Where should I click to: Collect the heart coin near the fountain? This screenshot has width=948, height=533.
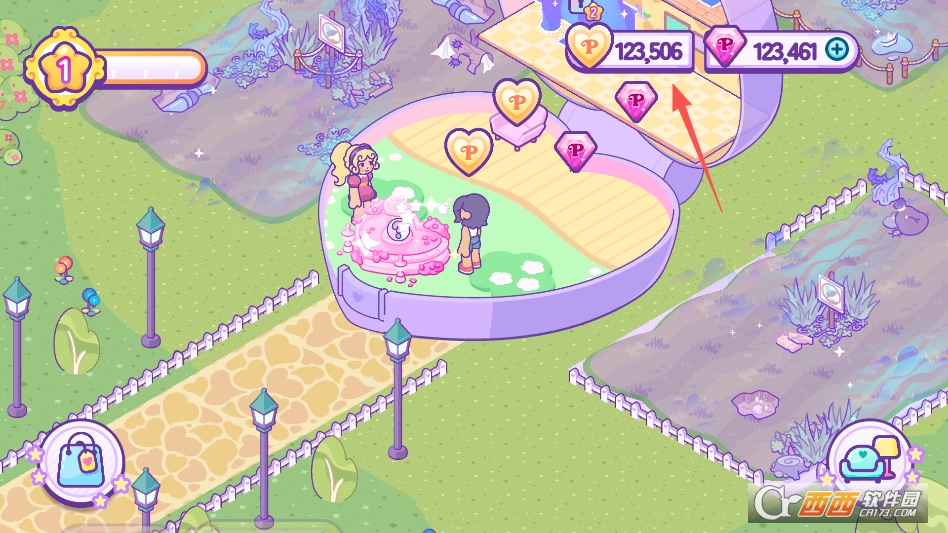coord(468,152)
